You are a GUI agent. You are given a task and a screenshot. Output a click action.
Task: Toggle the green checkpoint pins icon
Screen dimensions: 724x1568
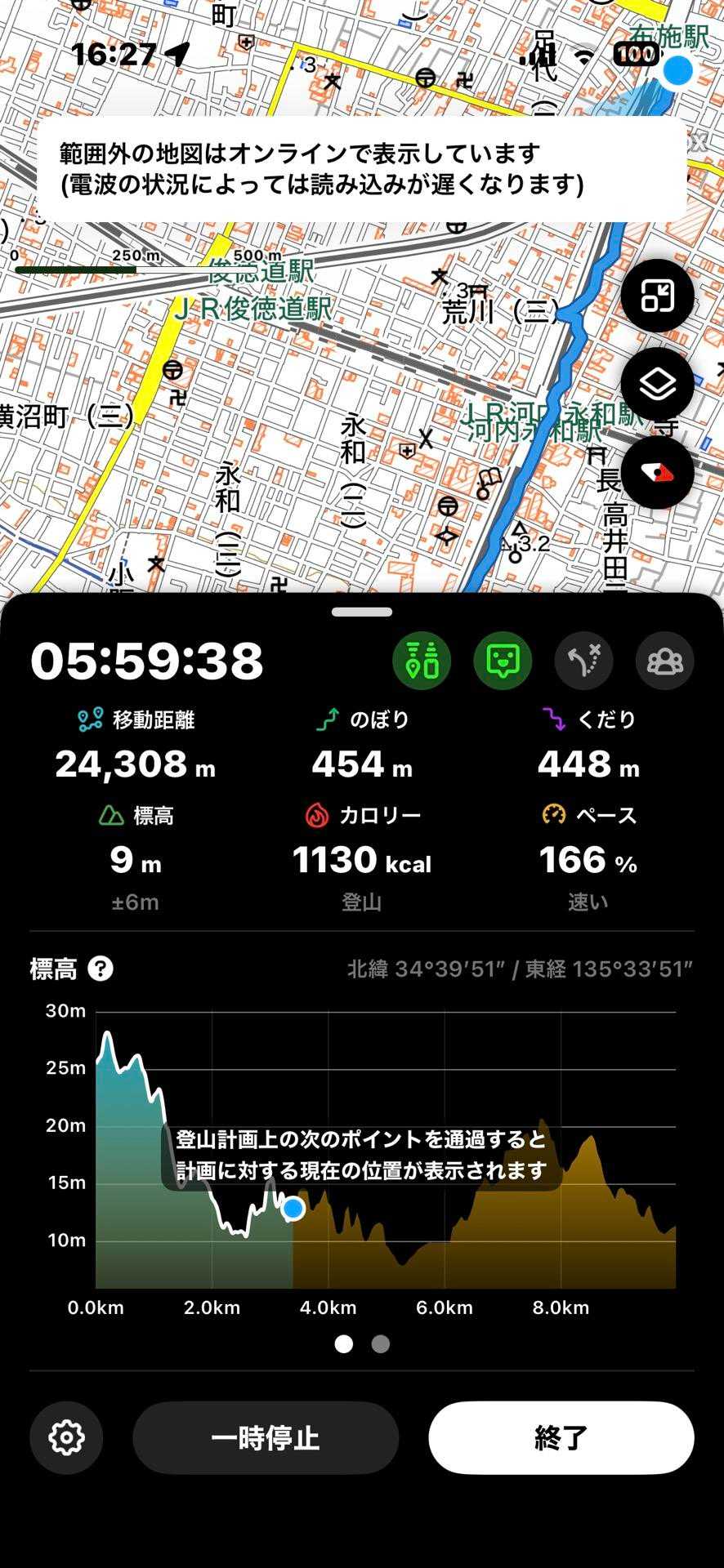click(422, 661)
